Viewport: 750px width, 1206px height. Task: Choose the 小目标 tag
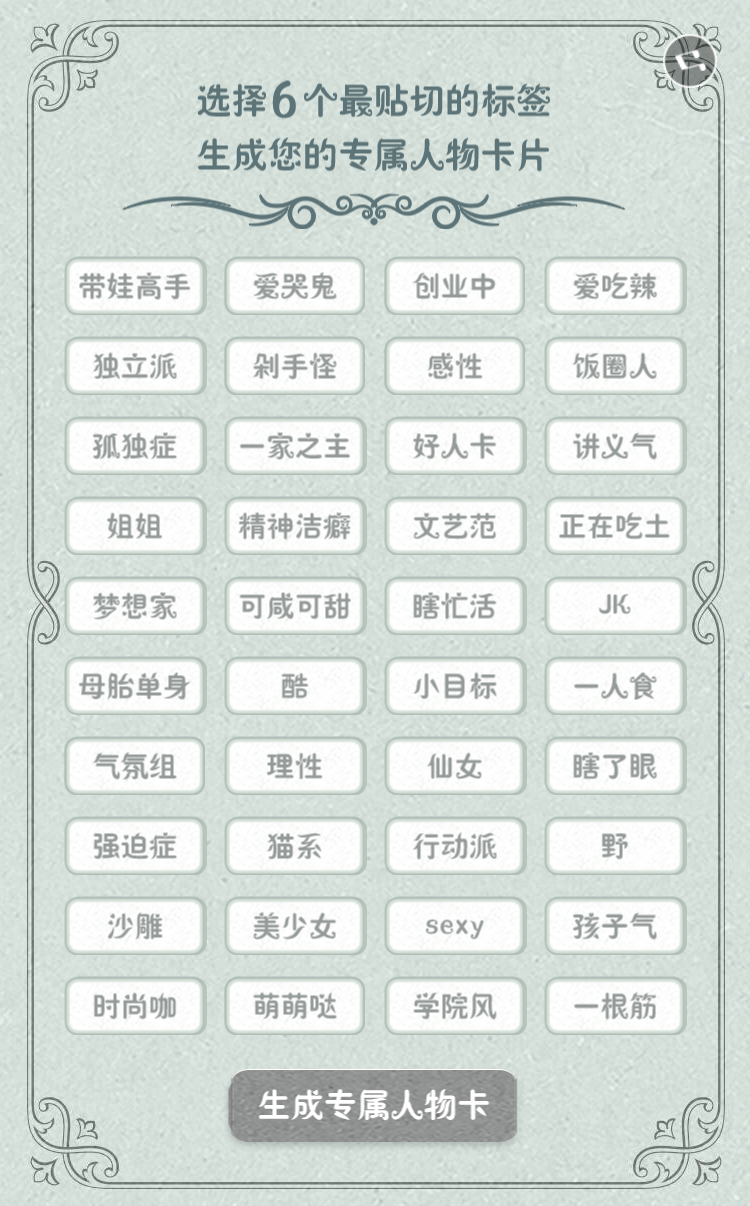455,686
